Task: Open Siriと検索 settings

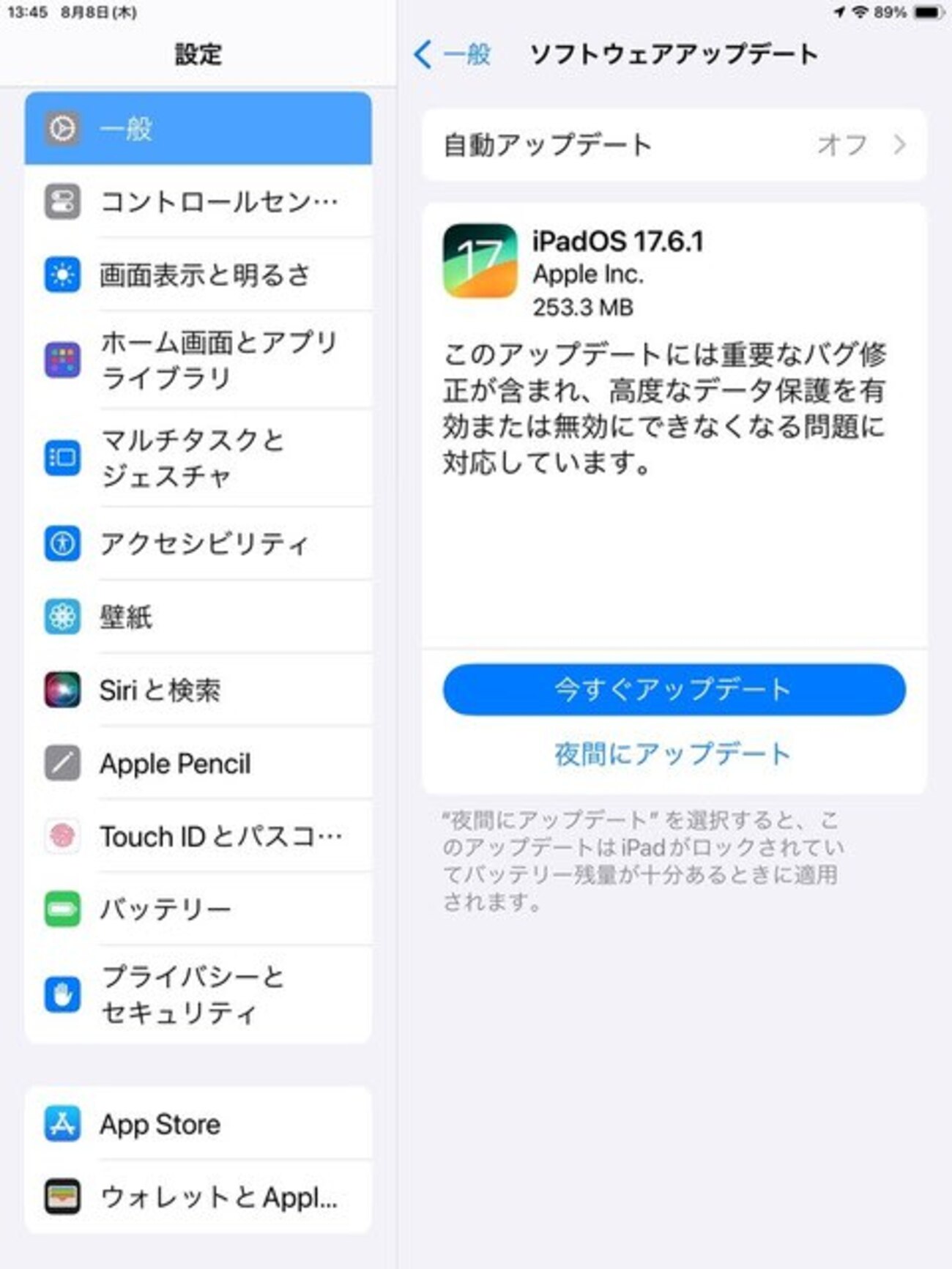Action: (198, 690)
